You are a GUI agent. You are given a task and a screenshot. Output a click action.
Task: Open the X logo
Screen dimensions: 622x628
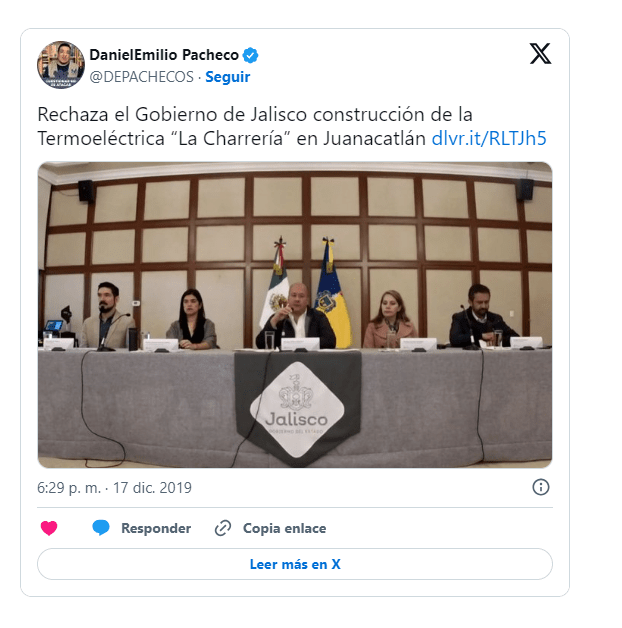pos(539,54)
